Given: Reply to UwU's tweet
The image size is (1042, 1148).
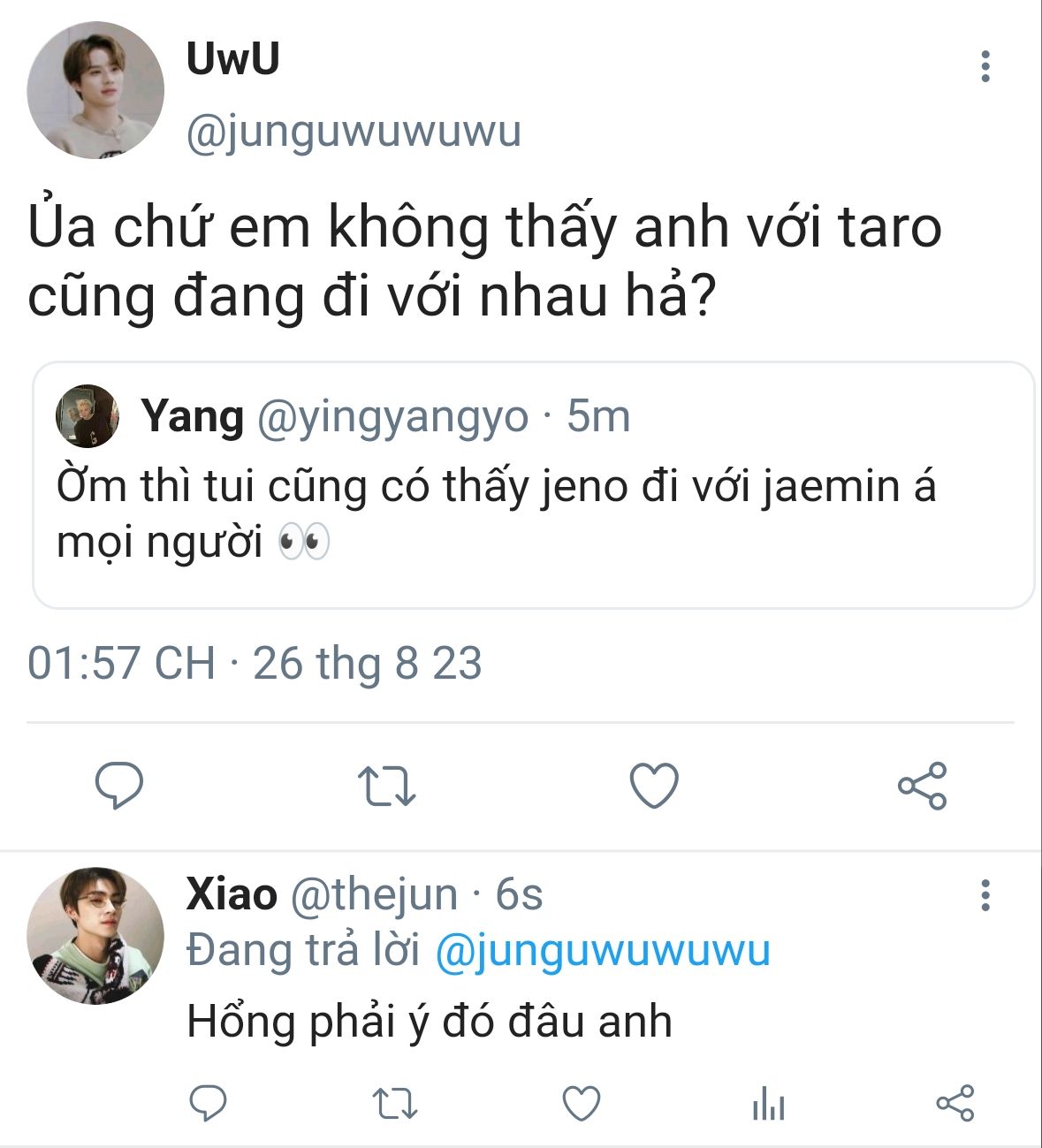Looking at the screenshot, I should pos(119,785).
